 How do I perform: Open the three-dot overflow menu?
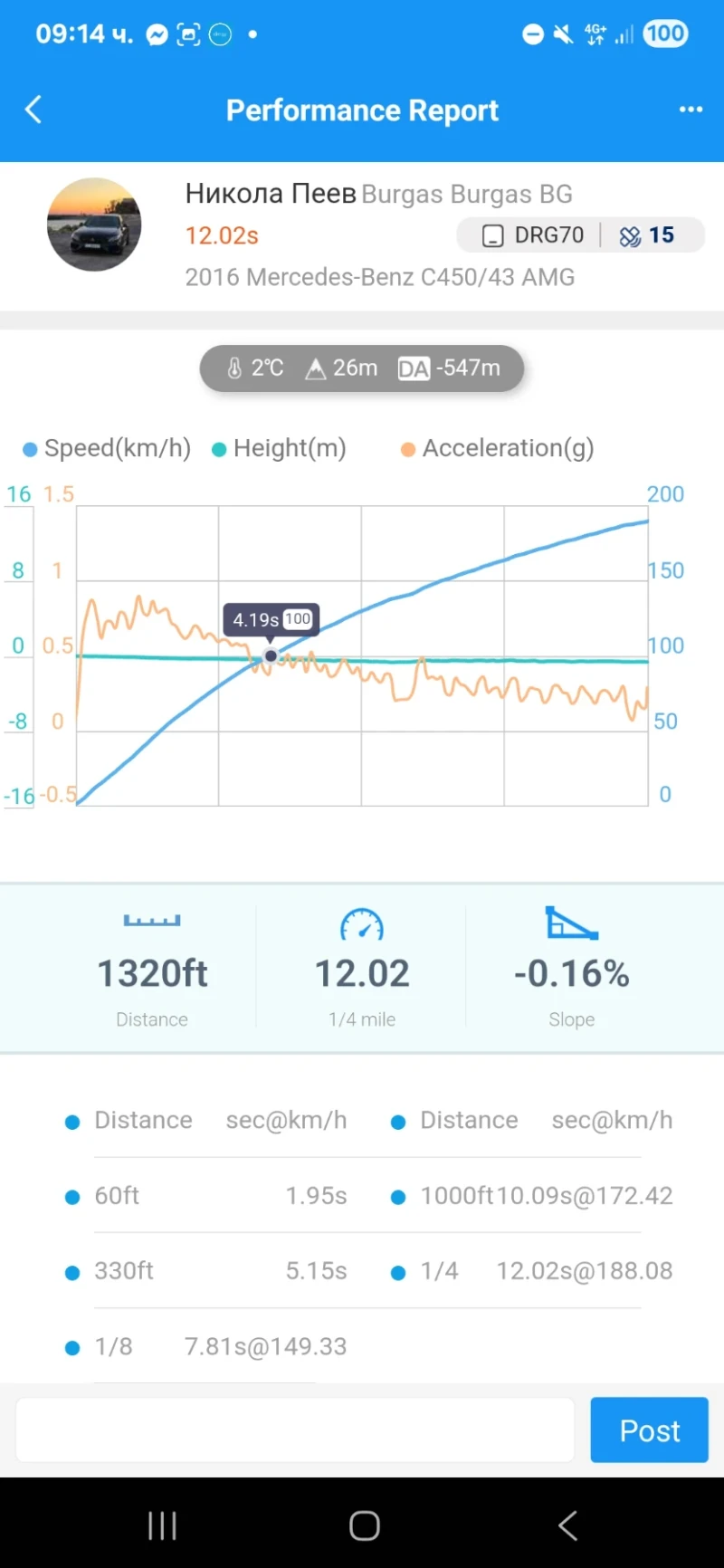tap(691, 110)
